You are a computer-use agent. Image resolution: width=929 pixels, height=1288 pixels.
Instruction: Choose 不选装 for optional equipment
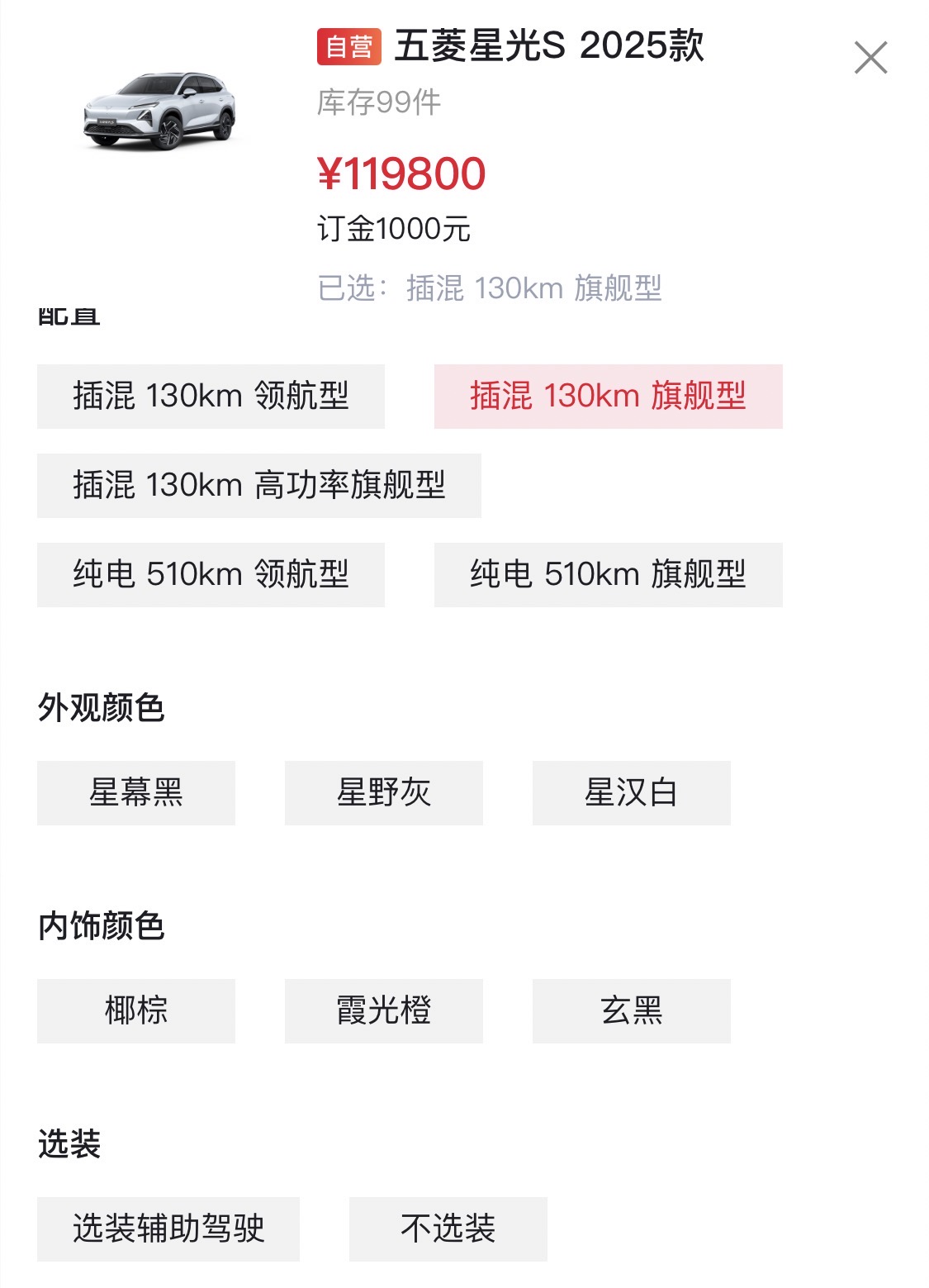click(x=448, y=1229)
